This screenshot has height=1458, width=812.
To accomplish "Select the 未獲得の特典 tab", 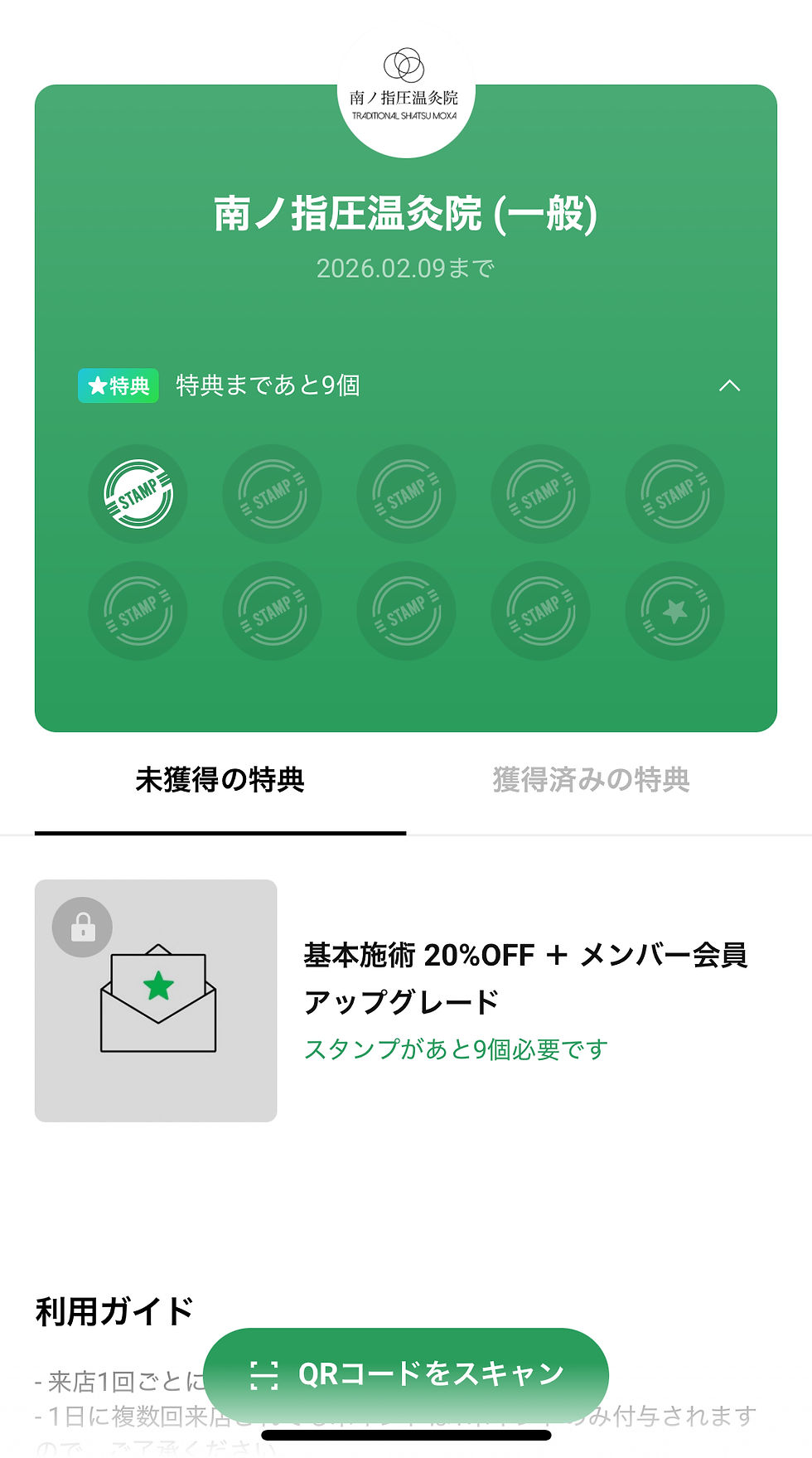I will (220, 780).
